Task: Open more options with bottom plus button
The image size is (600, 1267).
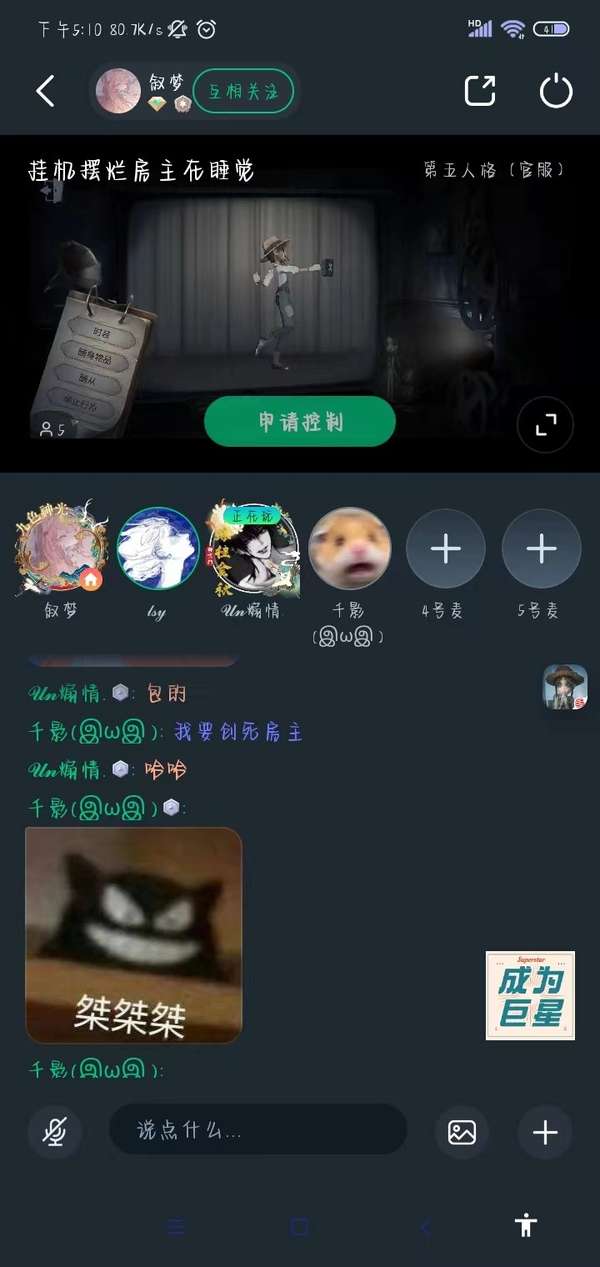Action: point(545,1132)
